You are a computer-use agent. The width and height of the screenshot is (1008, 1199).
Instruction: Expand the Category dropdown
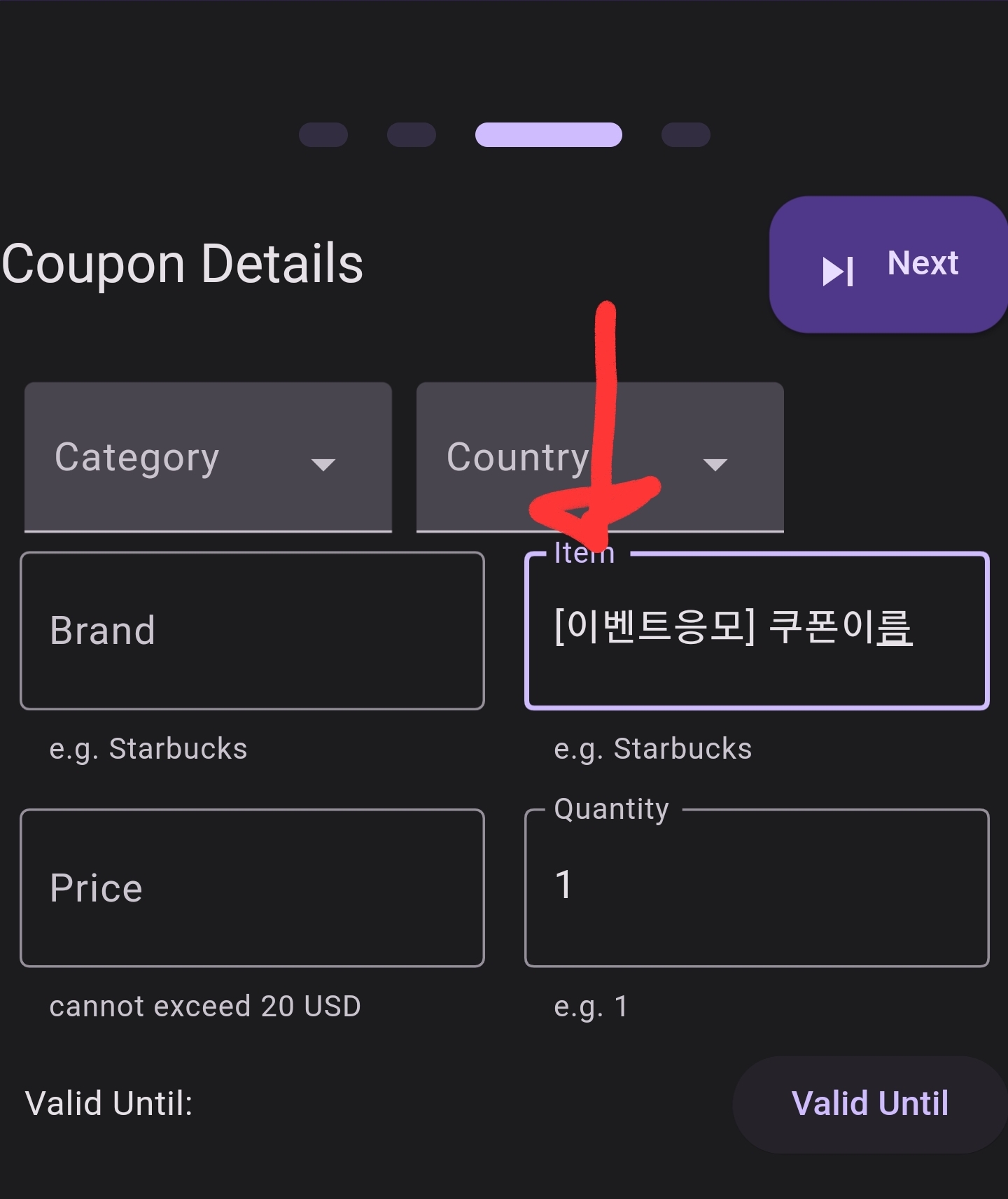point(208,457)
